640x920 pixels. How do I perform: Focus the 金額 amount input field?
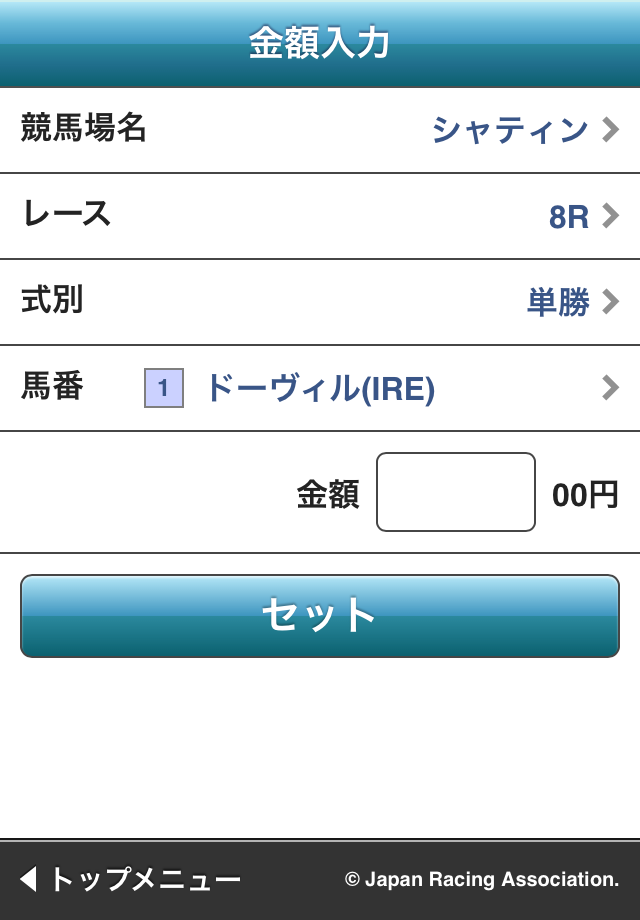coord(455,492)
